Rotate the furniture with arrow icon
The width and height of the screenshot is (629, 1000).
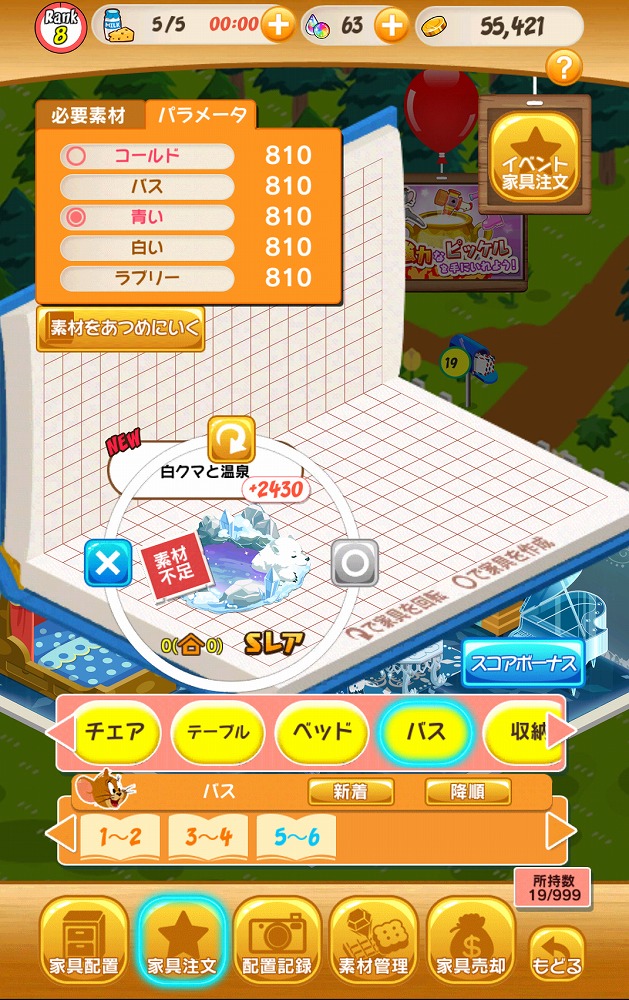click(231, 439)
